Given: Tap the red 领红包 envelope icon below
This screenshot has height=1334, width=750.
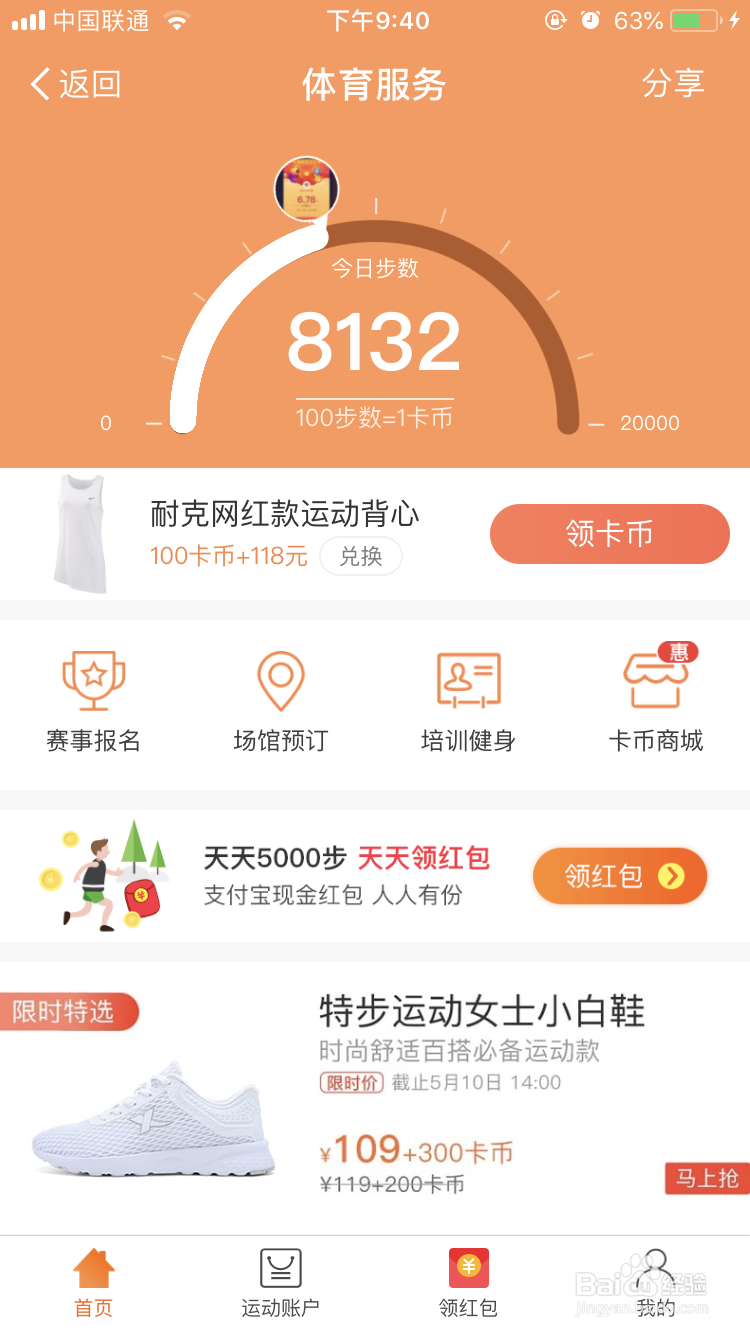Looking at the screenshot, I should 468,1268.
